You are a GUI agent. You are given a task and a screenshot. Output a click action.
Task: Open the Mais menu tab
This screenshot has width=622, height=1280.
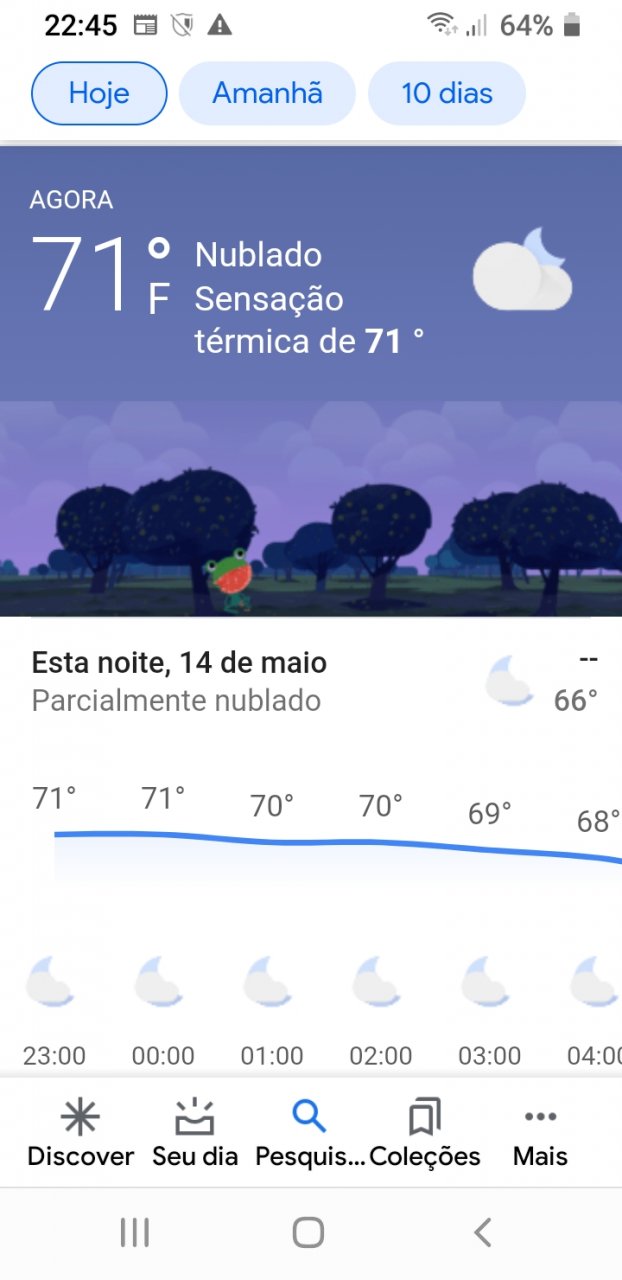click(540, 1133)
